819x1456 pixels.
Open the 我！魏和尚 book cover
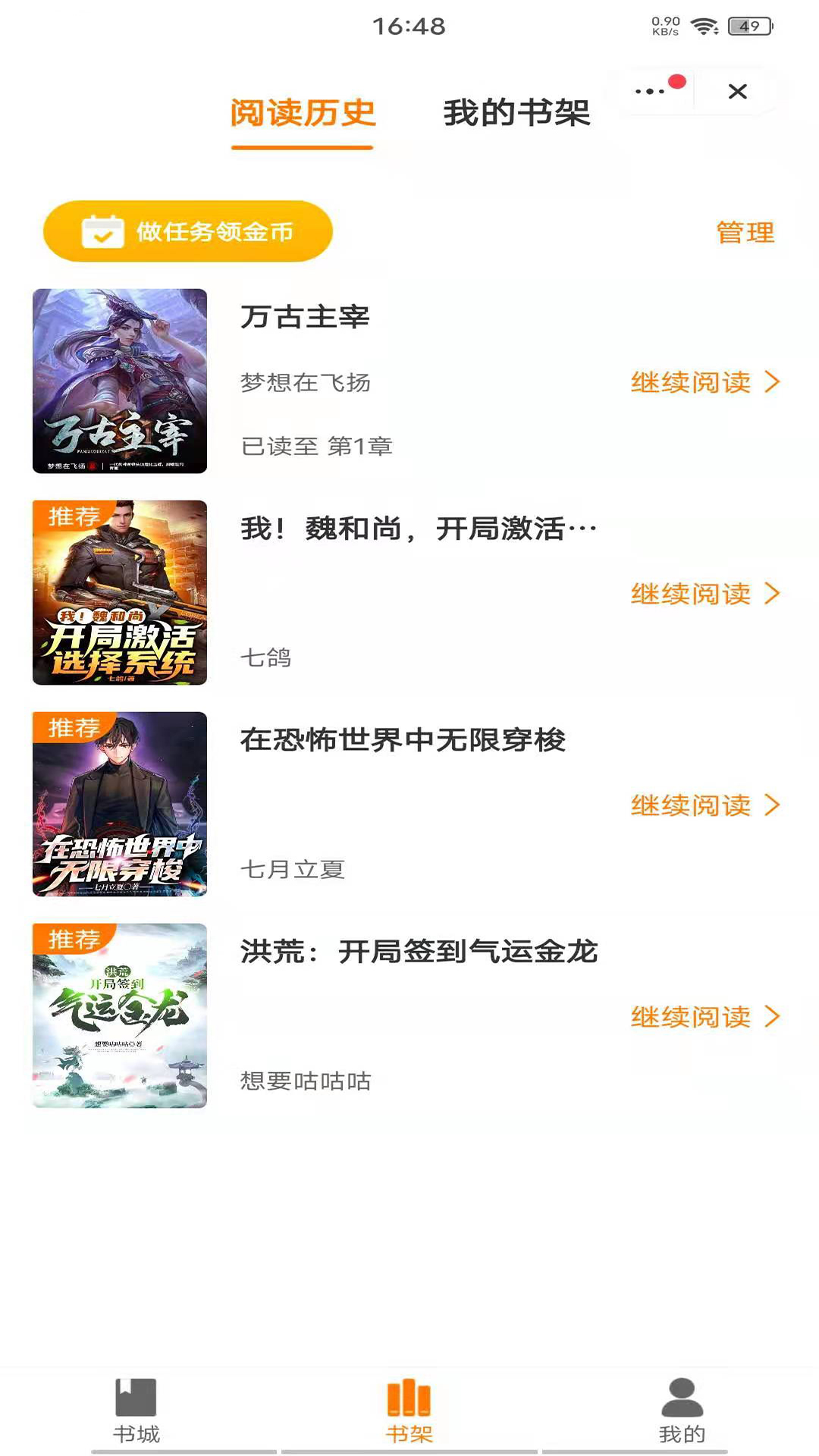120,592
